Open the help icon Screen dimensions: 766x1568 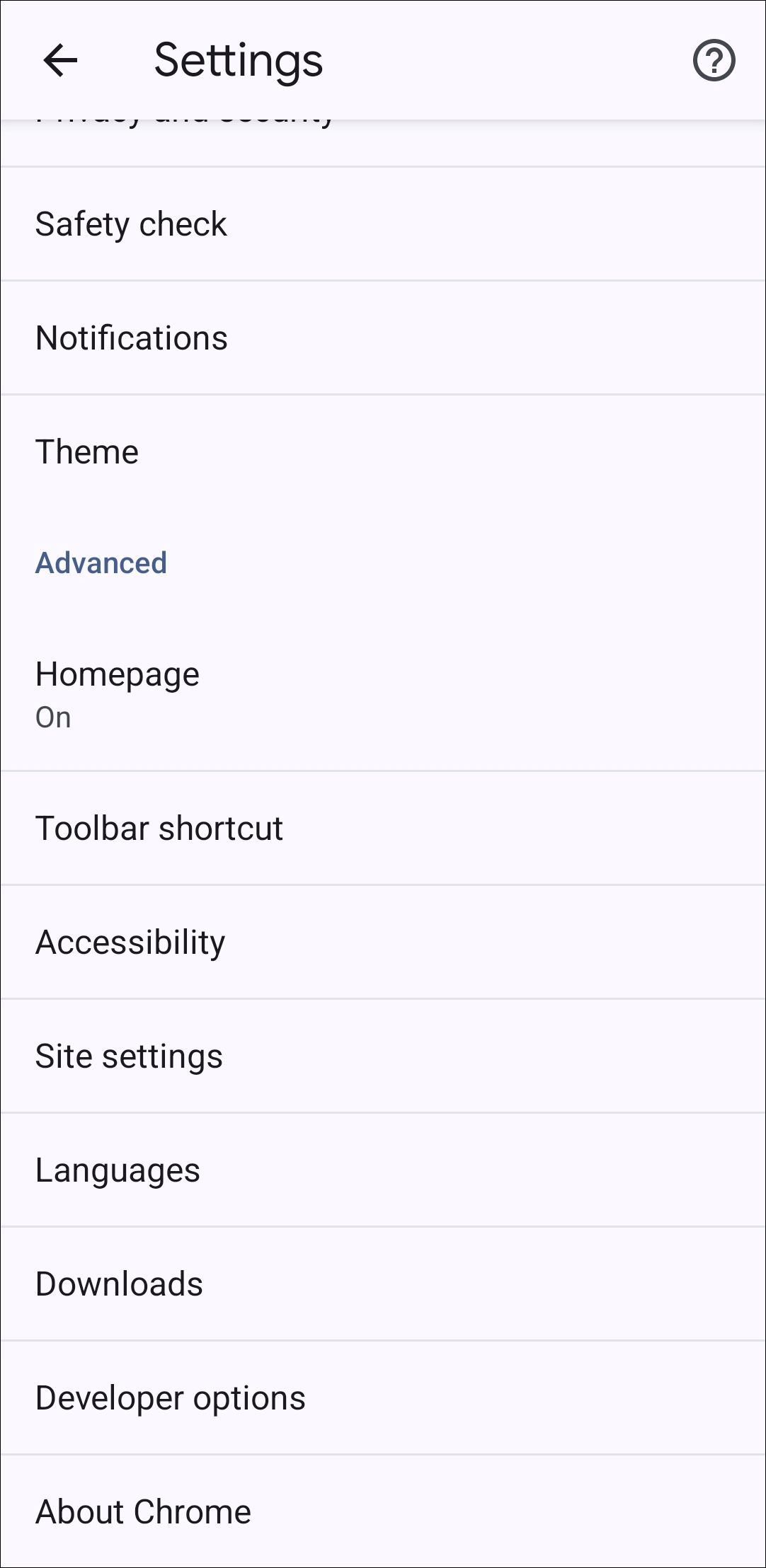coord(714,60)
